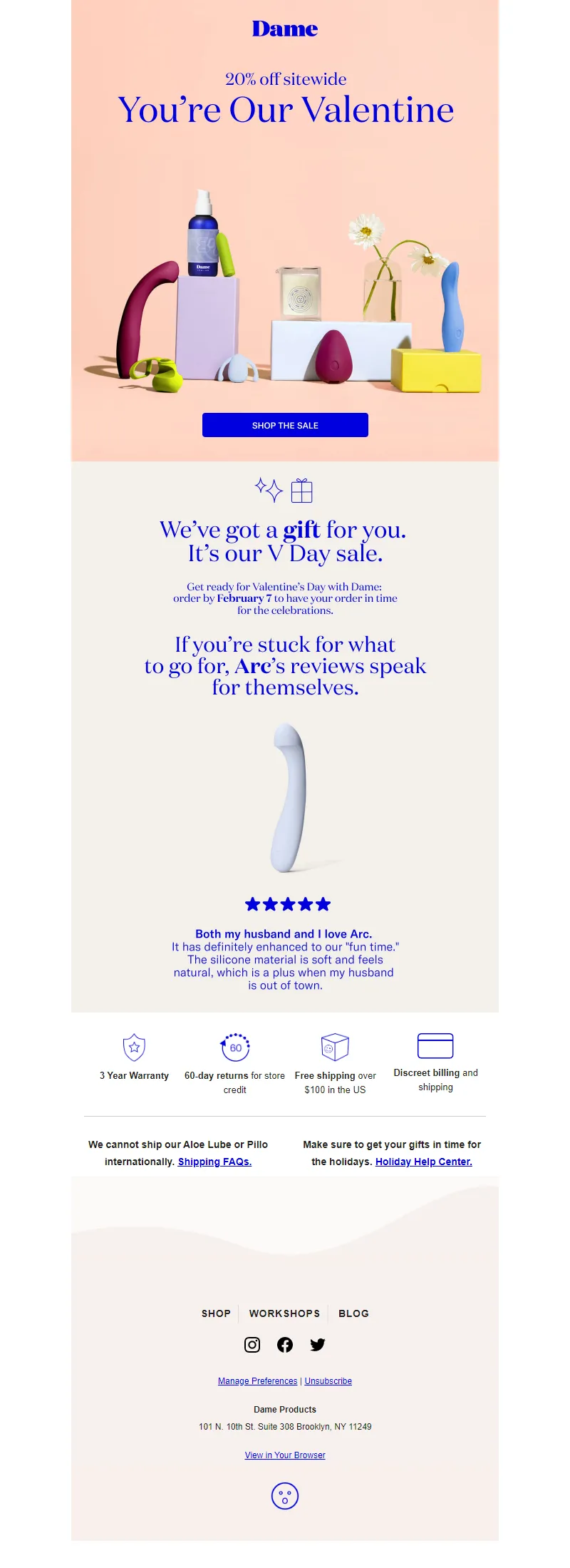Open the Holiday Help Center link
This screenshot has width=570, height=1568.
click(x=423, y=1162)
